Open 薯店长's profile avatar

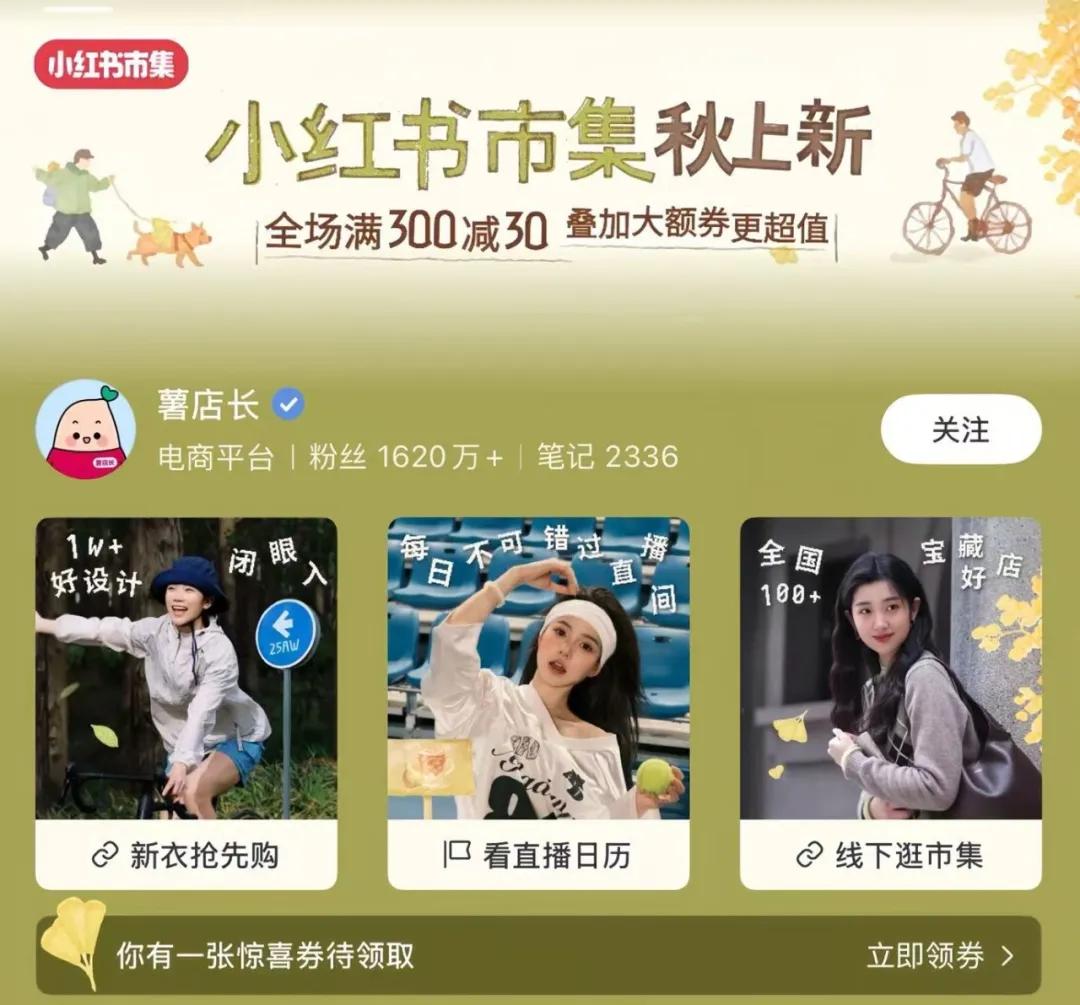(x=86, y=429)
